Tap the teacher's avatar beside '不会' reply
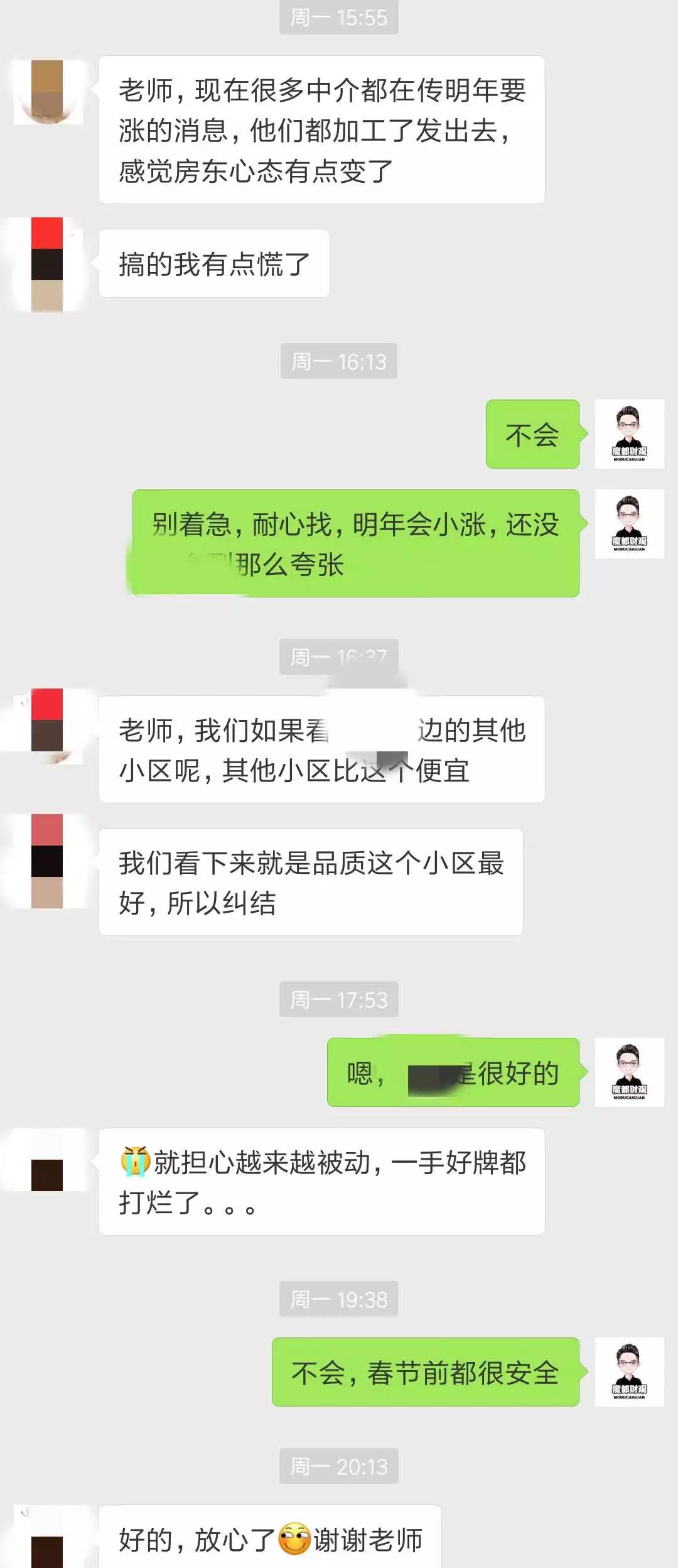 (x=629, y=434)
